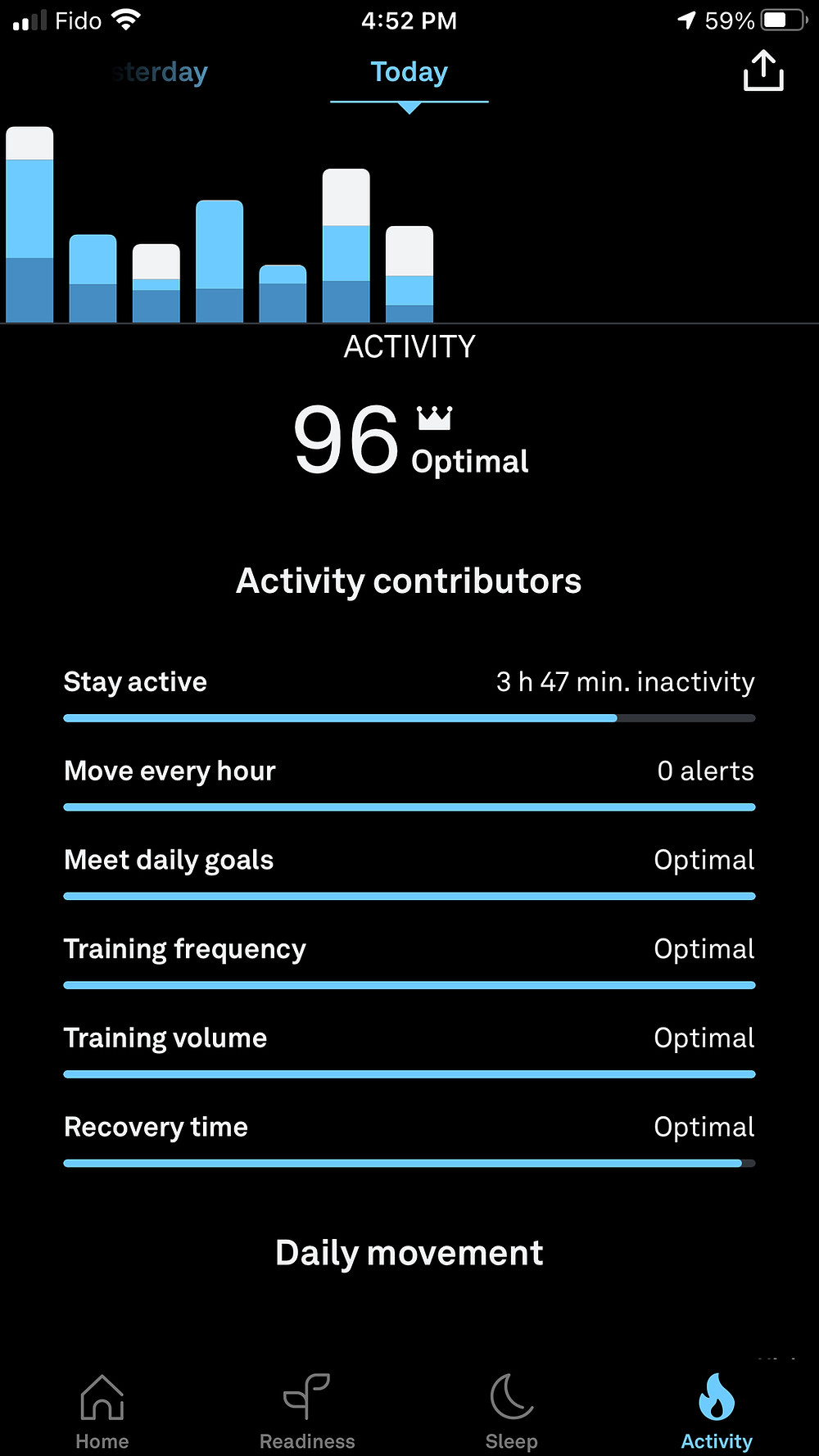Viewport: 819px width, 1456px height.
Task: View Meet daily goals contributor
Action: click(x=409, y=871)
